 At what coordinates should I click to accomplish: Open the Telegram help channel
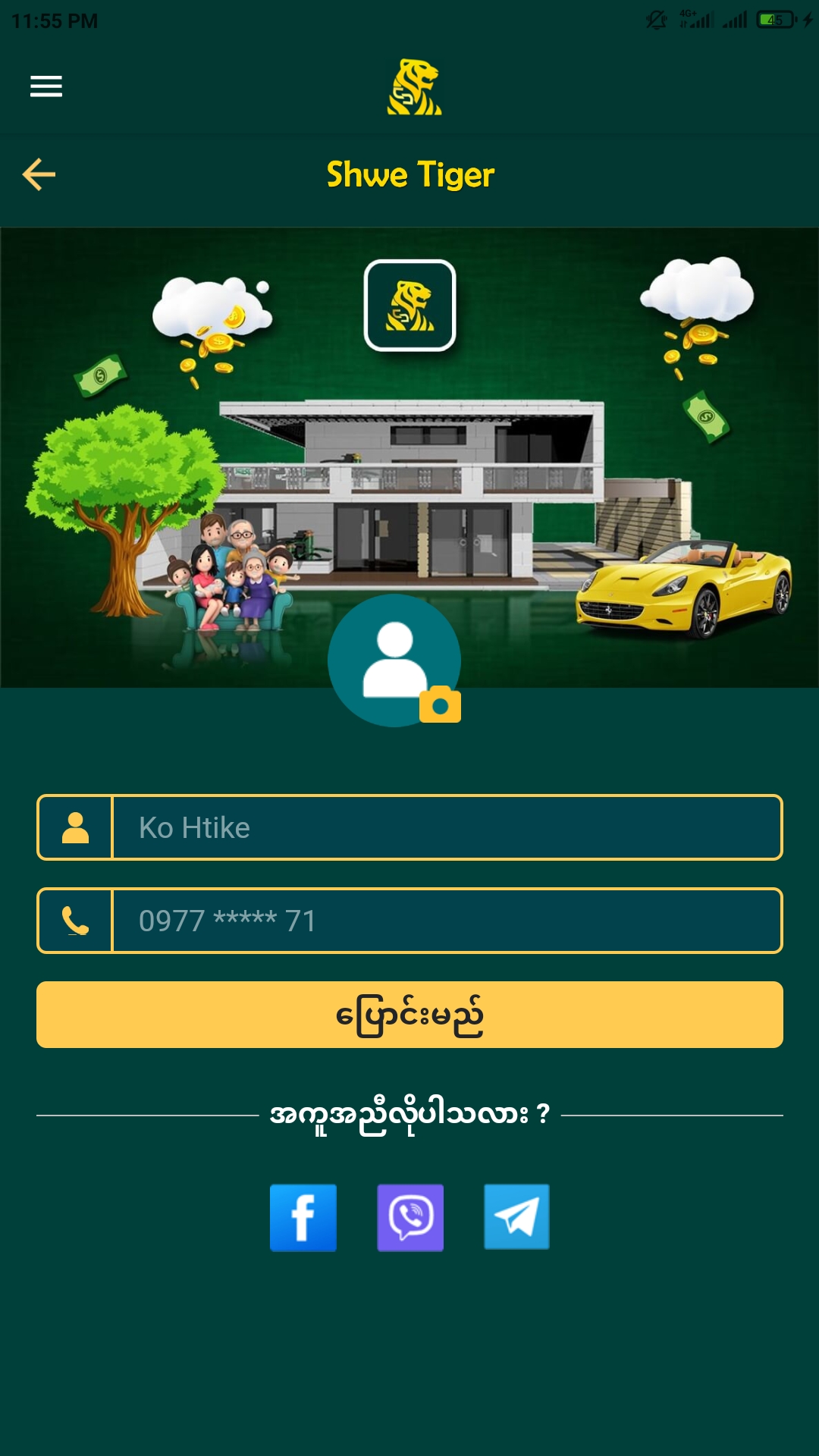click(x=516, y=1217)
